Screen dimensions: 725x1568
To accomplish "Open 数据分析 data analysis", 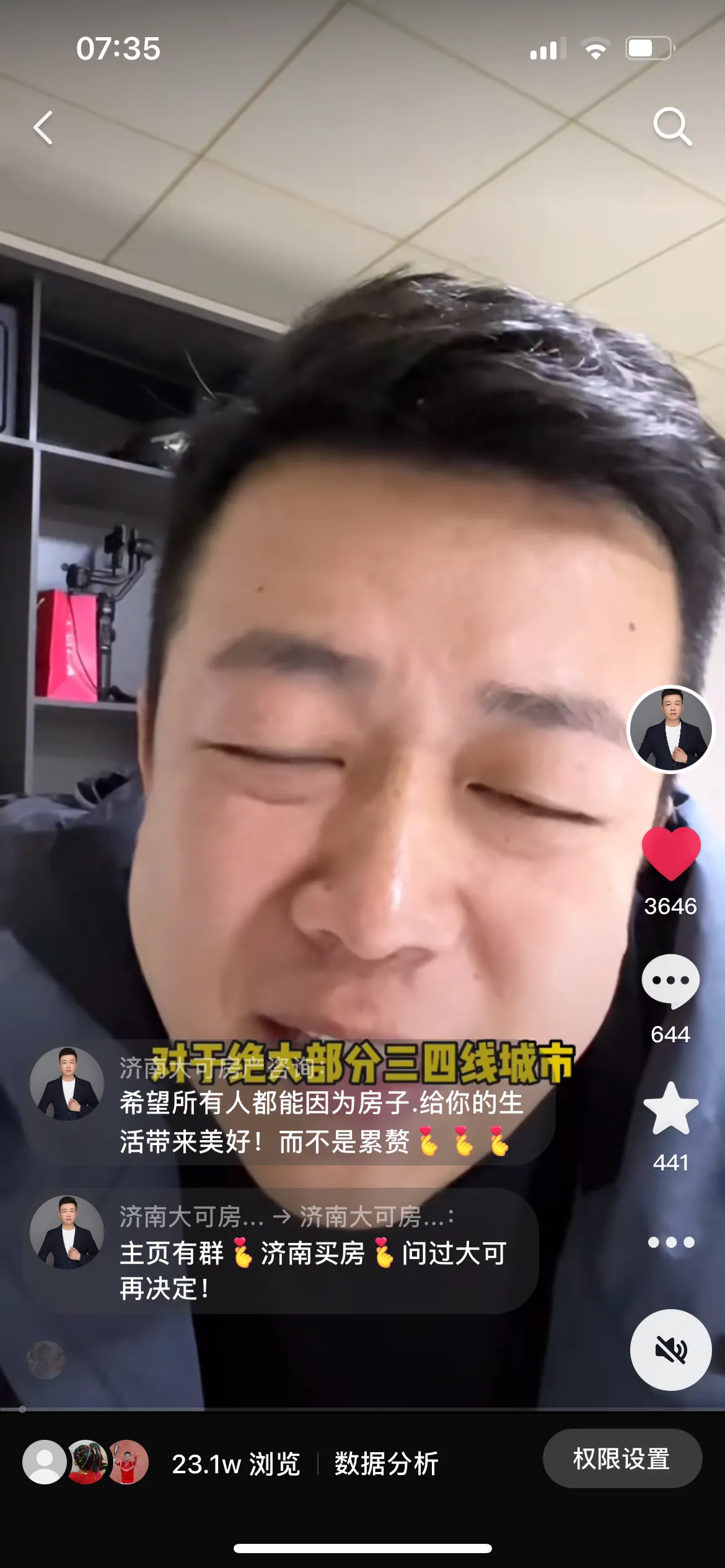I will click(386, 1464).
